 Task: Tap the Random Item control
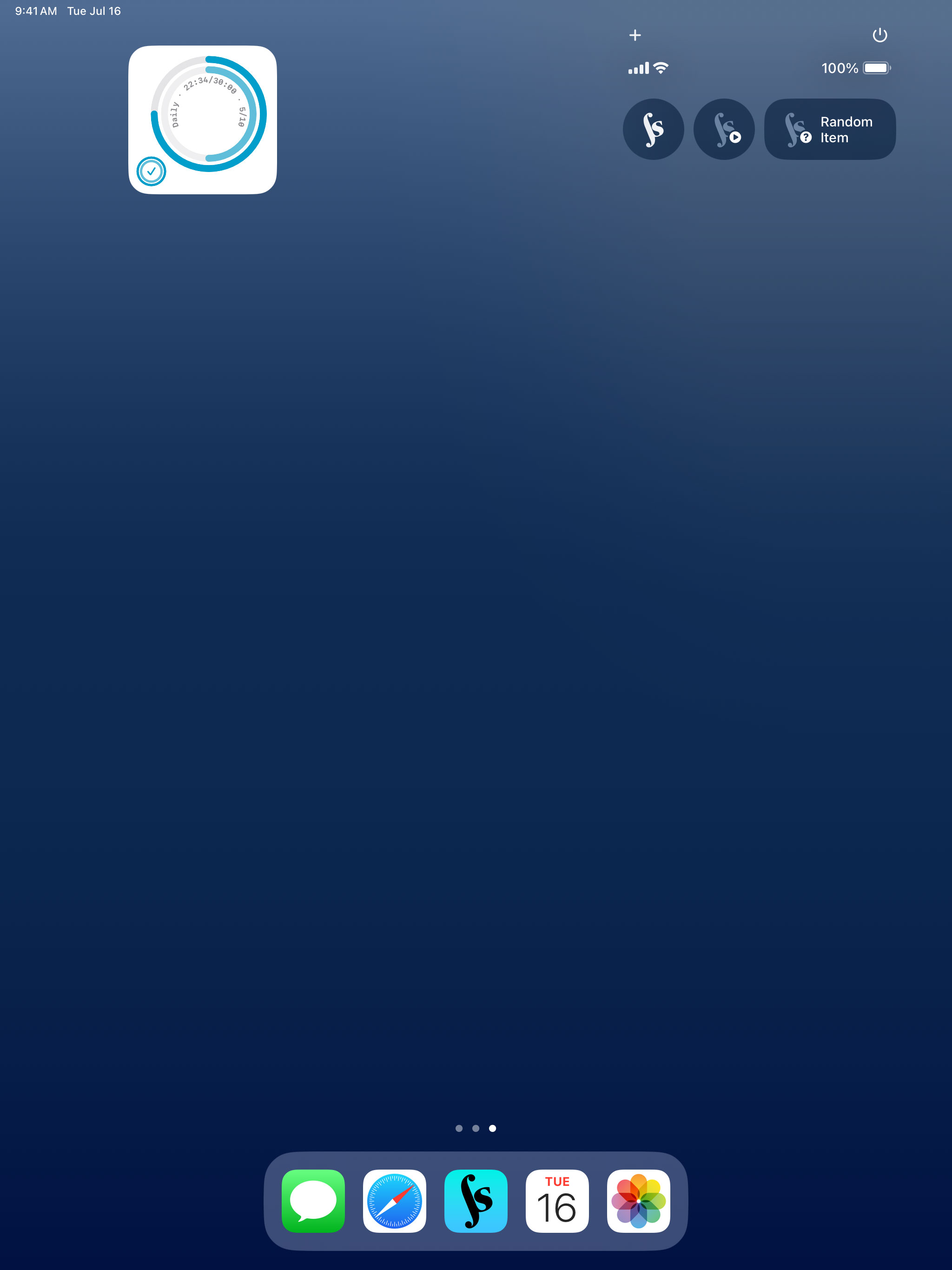pos(829,129)
